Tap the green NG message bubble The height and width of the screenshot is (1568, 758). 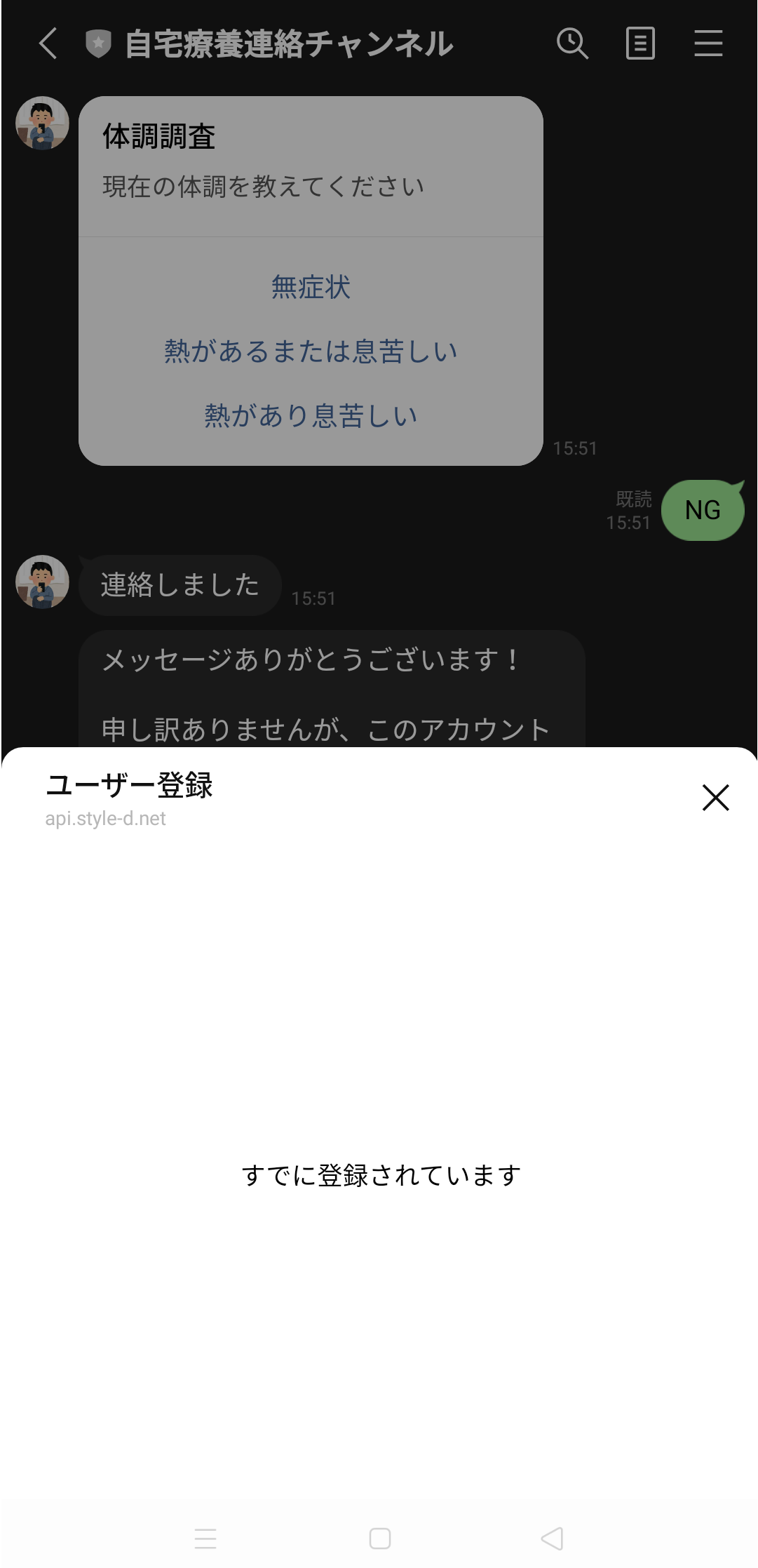tap(703, 511)
